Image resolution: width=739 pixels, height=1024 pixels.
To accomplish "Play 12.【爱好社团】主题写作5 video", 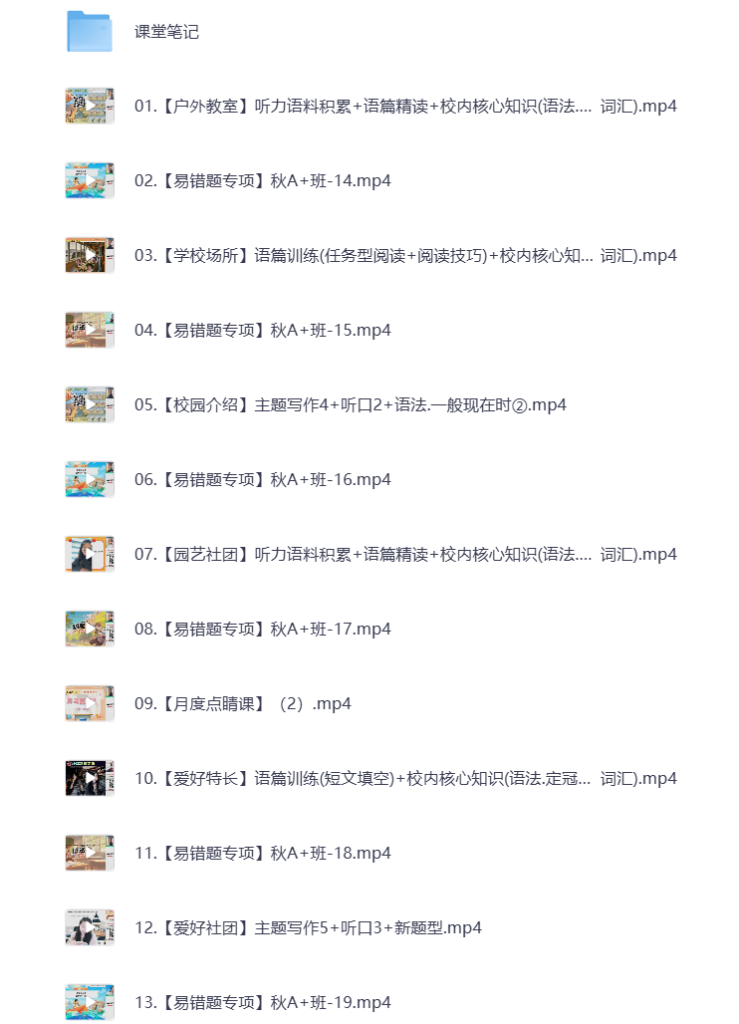I will pos(307,928).
